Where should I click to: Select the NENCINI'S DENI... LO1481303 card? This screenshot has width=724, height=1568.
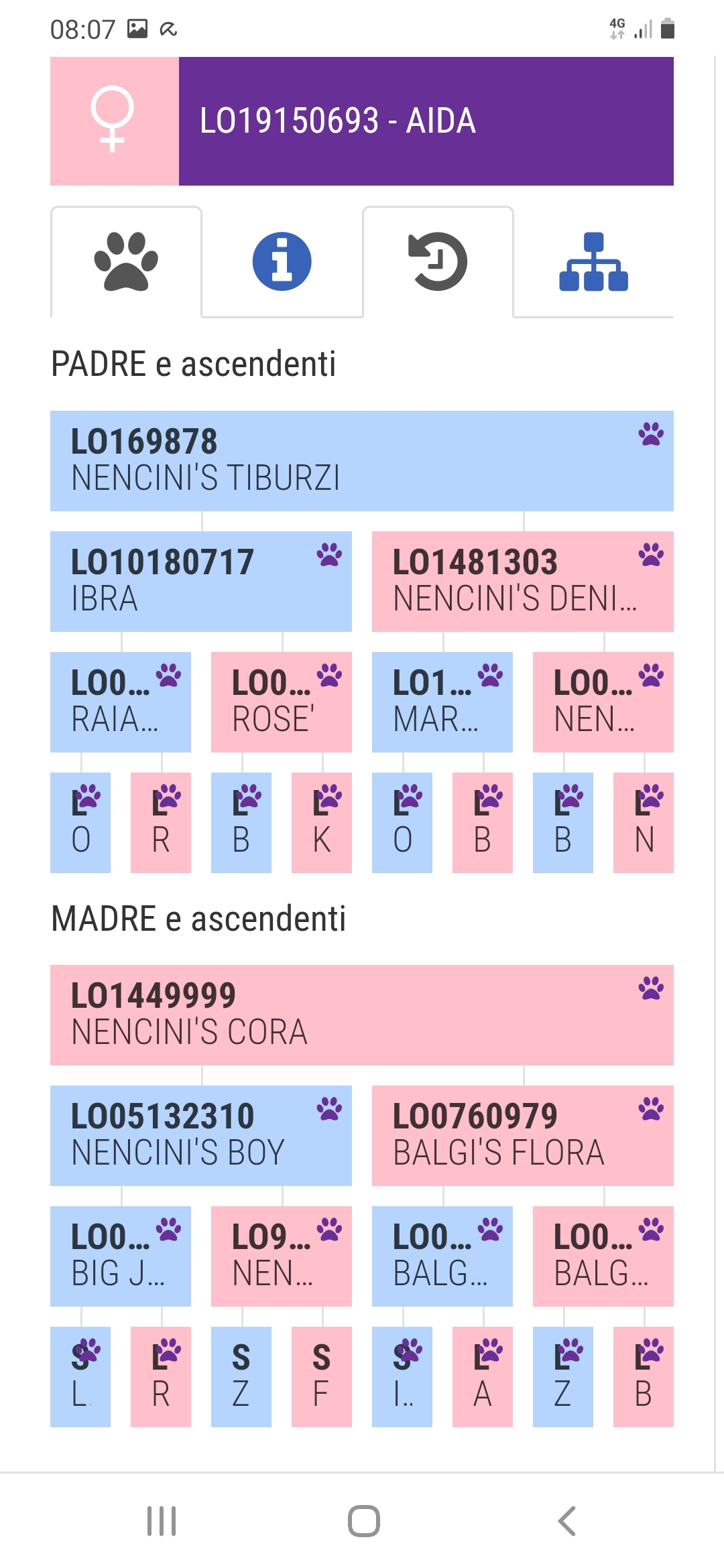523,582
